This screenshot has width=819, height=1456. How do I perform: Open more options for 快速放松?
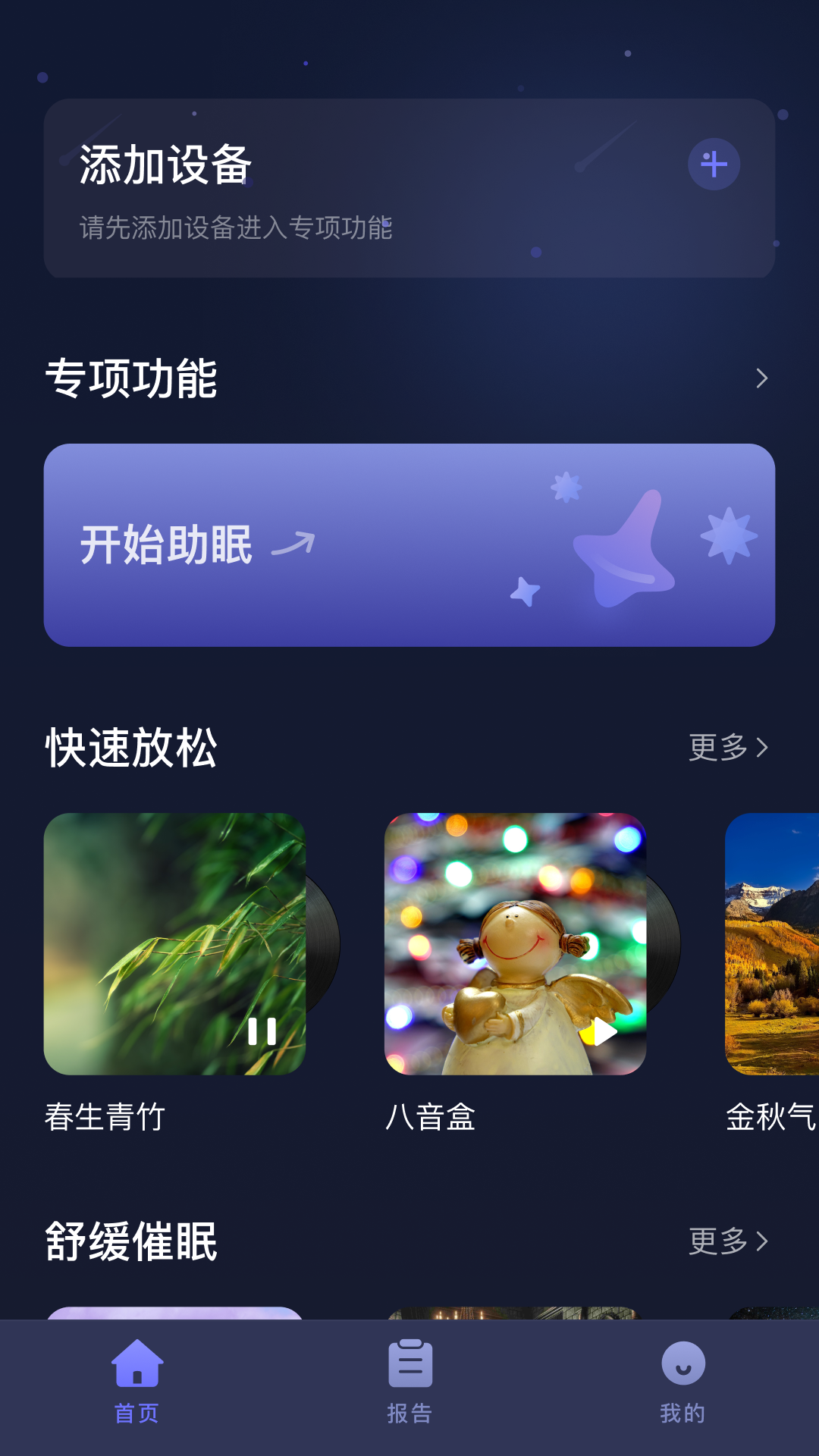[x=728, y=748]
